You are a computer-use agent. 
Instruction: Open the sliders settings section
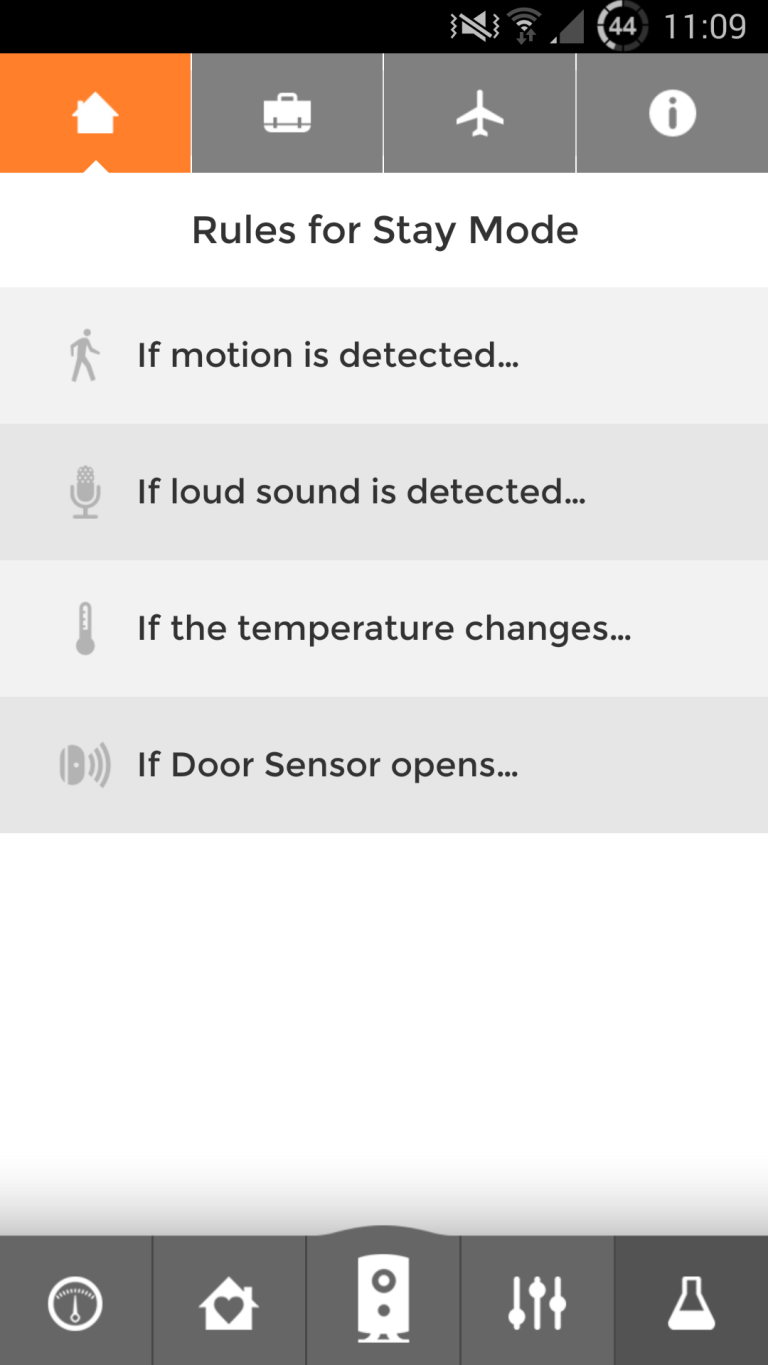click(537, 1304)
